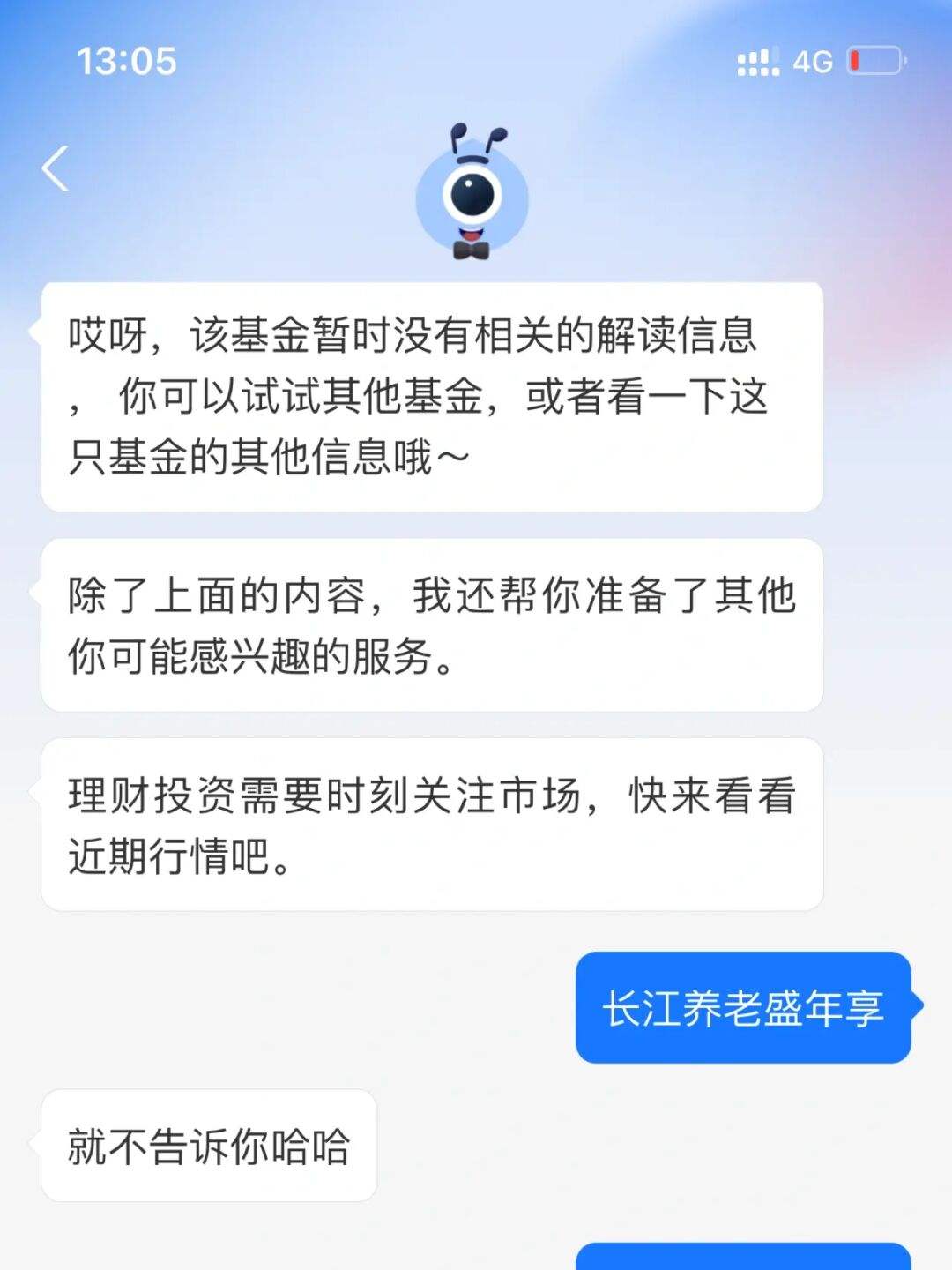Screen dimensions: 952x1270
Task: Tap the 13:05 clock display
Action: click(x=126, y=60)
